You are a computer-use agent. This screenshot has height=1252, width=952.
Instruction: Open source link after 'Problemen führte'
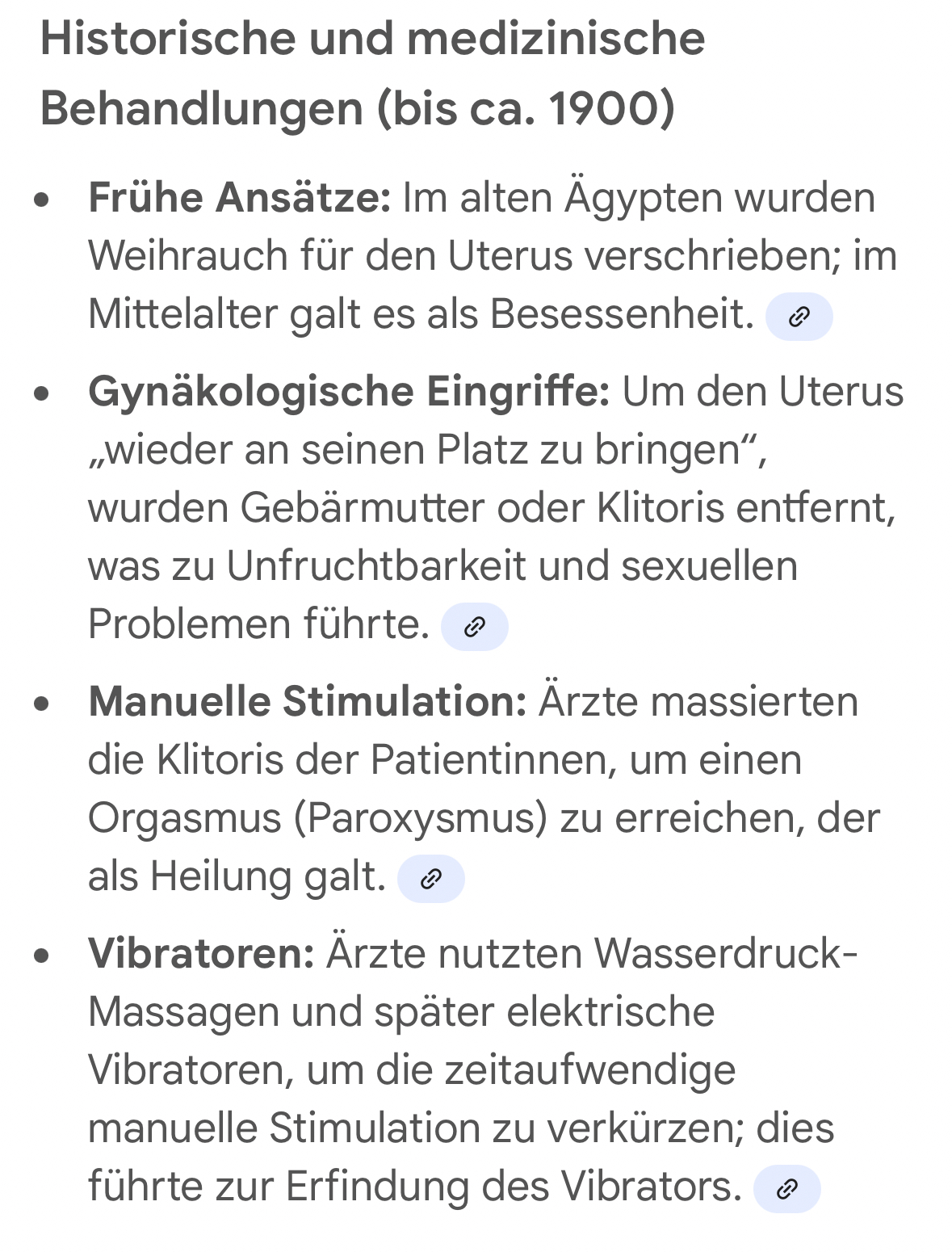point(475,627)
